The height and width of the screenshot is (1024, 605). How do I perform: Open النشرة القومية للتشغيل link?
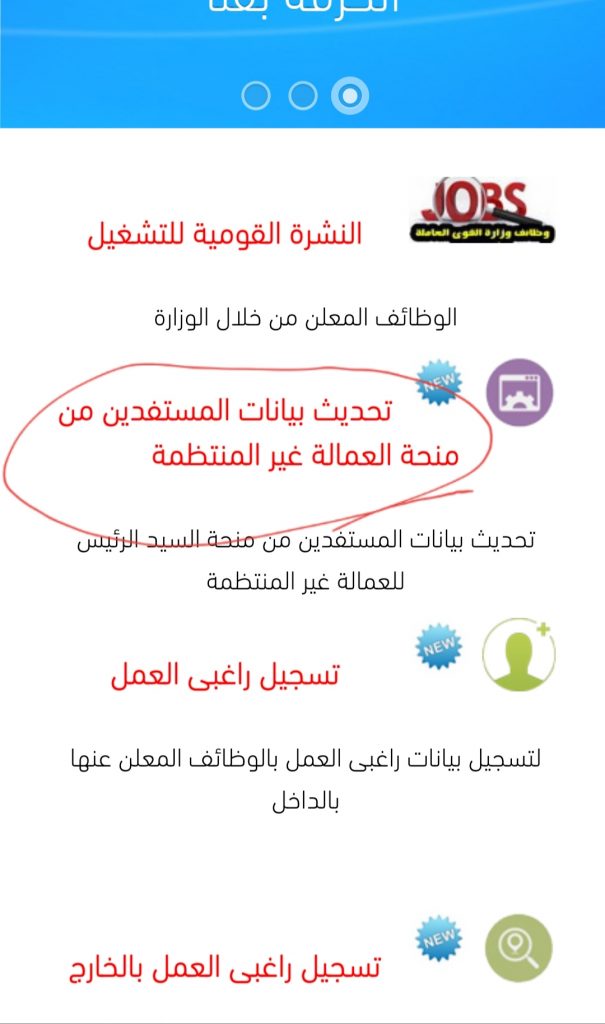point(224,234)
